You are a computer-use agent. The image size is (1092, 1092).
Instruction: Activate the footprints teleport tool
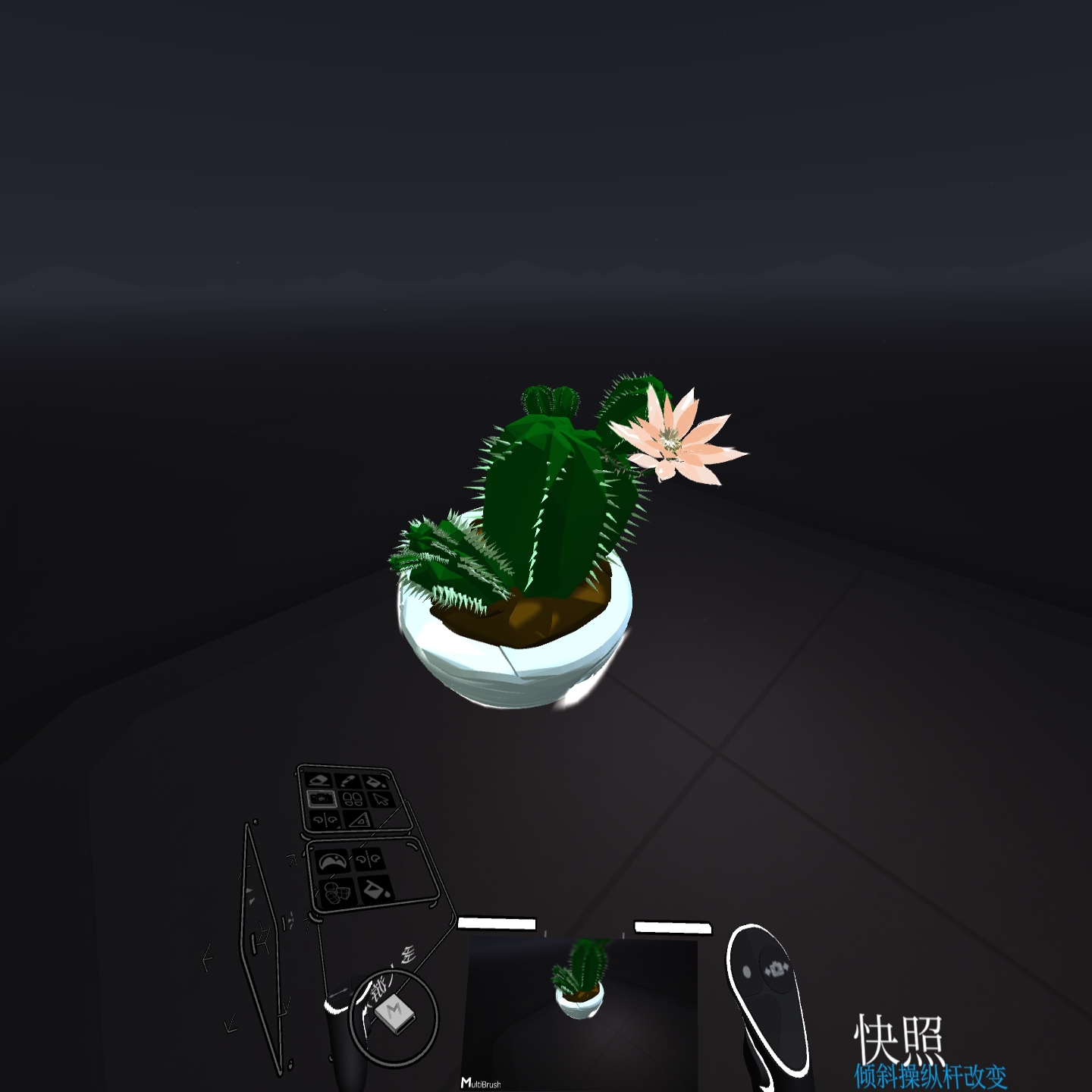(353, 799)
